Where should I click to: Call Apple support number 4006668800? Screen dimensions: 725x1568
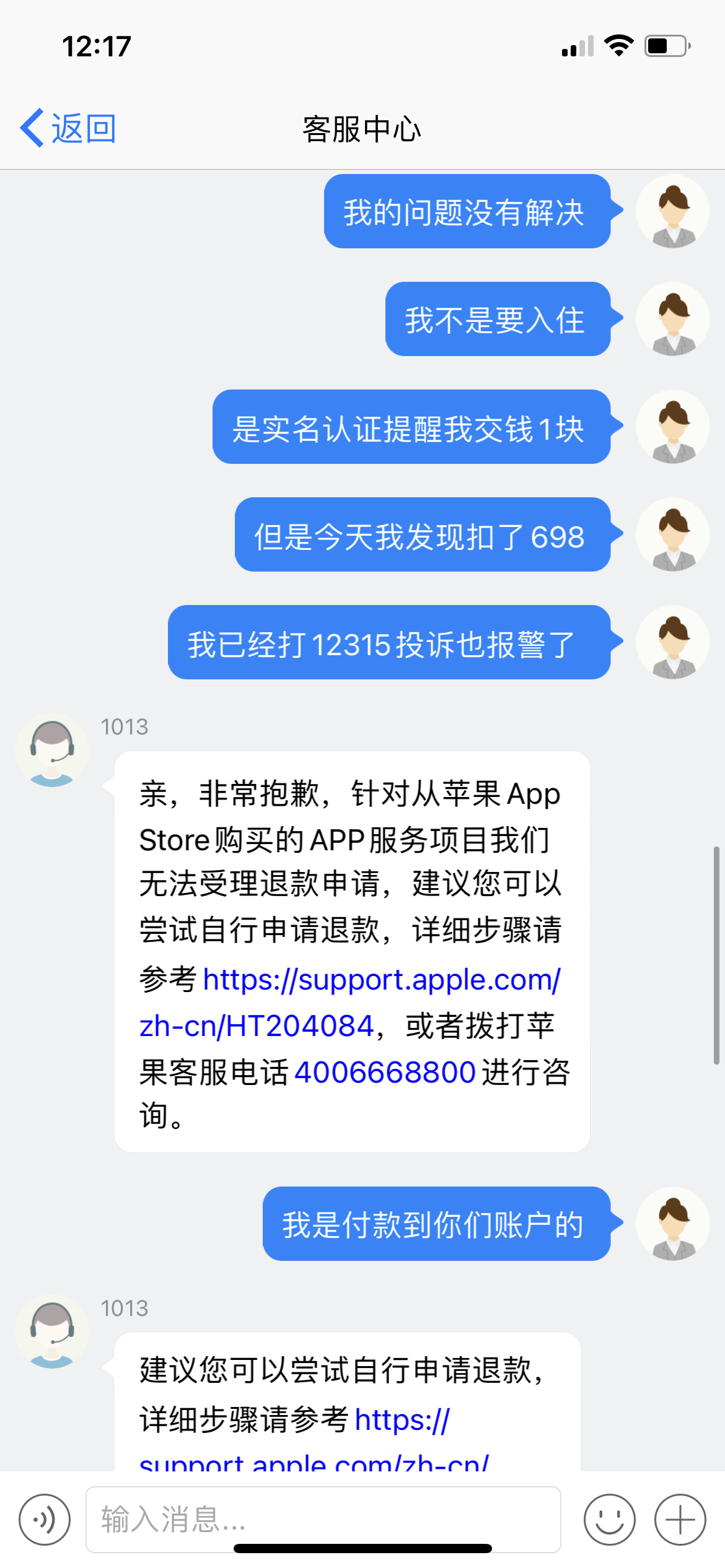coord(385,1073)
